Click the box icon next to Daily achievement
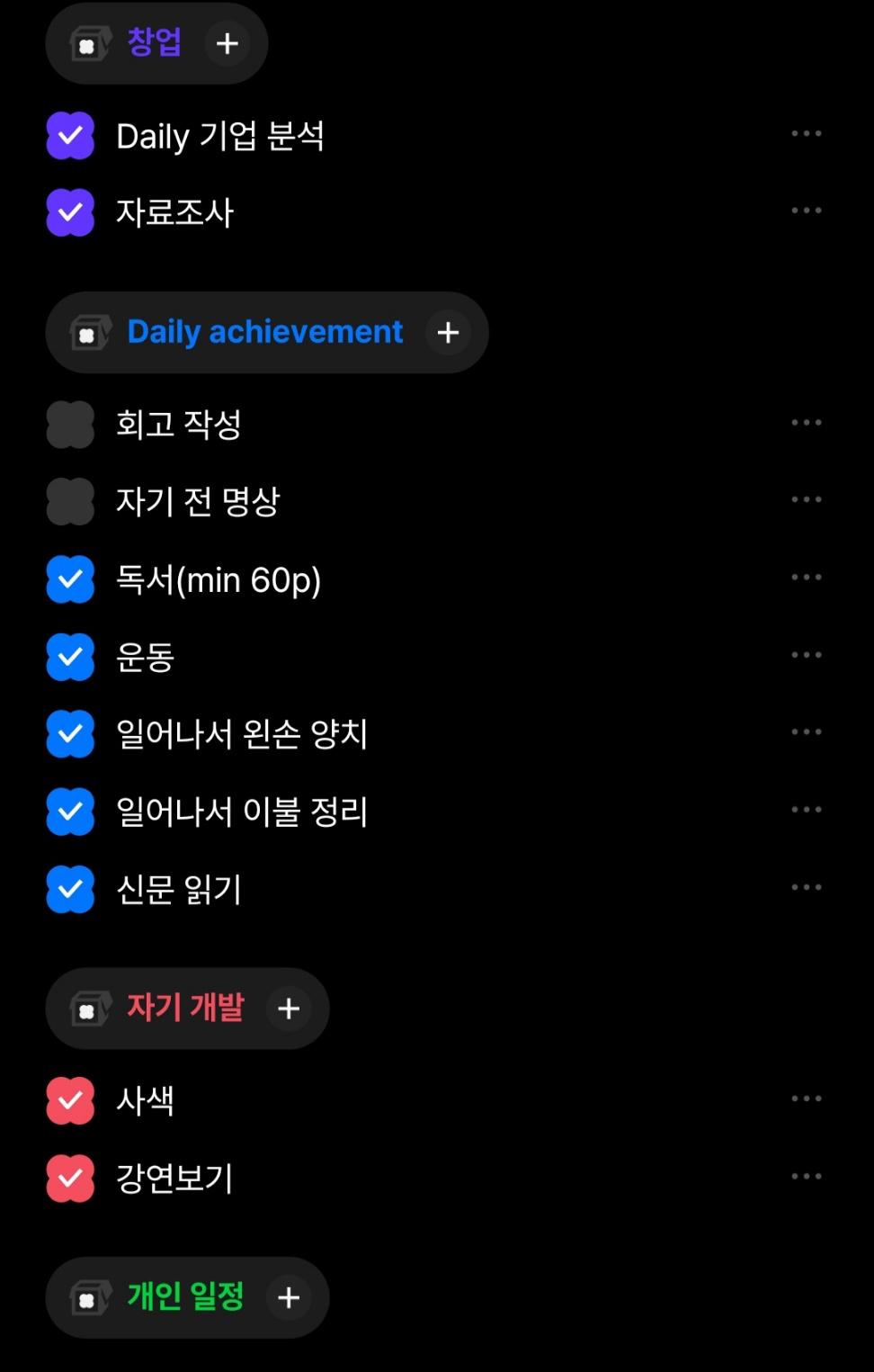 coord(87,332)
